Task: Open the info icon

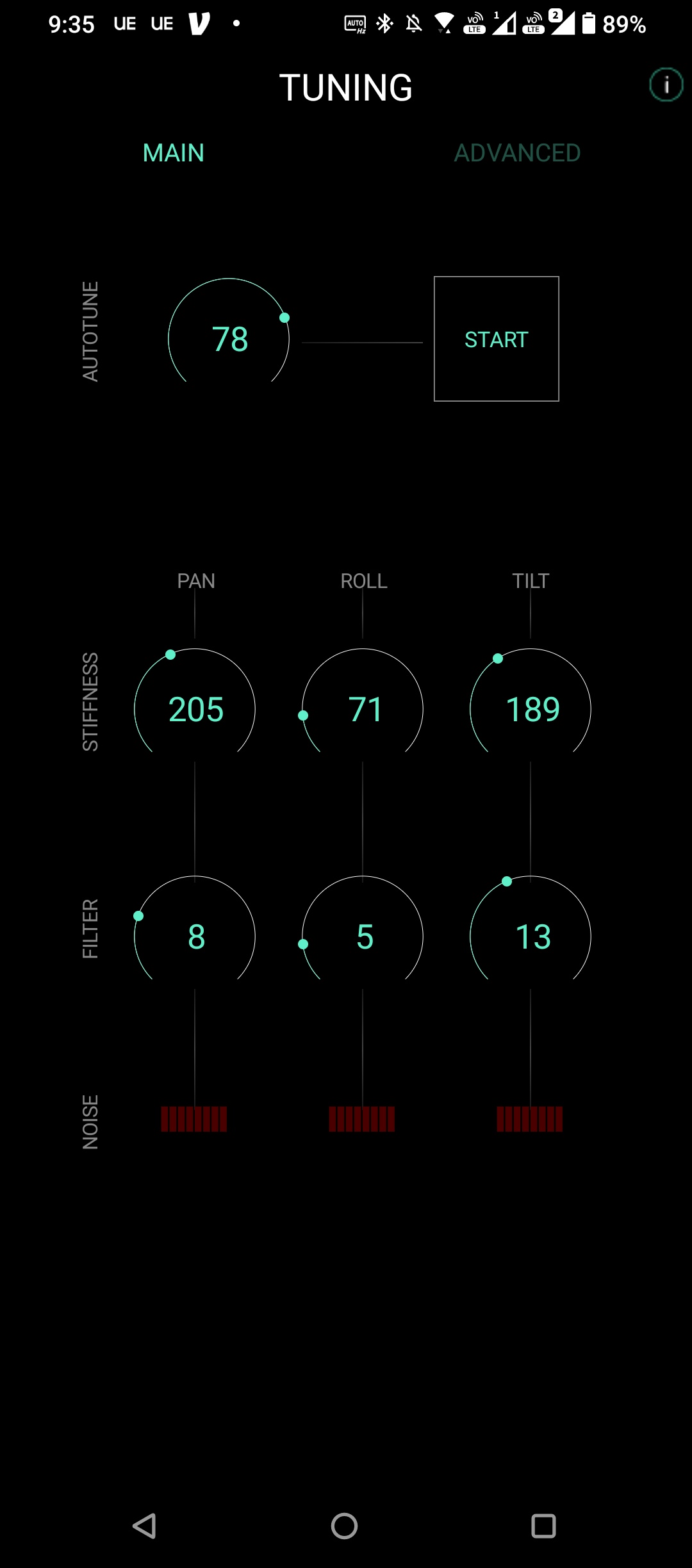Action: (x=666, y=85)
